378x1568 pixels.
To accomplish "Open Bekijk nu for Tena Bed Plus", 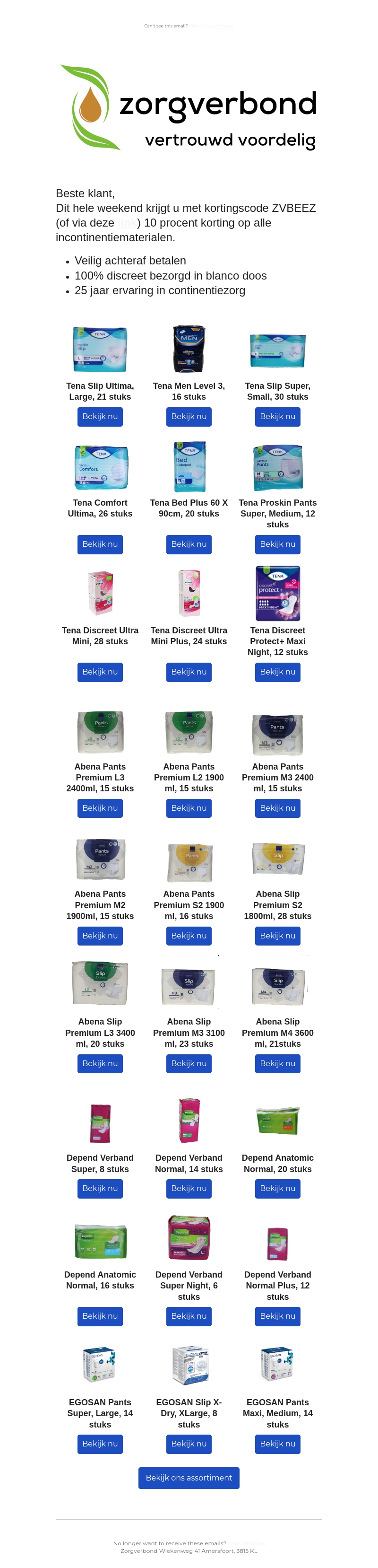I will click(189, 544).
